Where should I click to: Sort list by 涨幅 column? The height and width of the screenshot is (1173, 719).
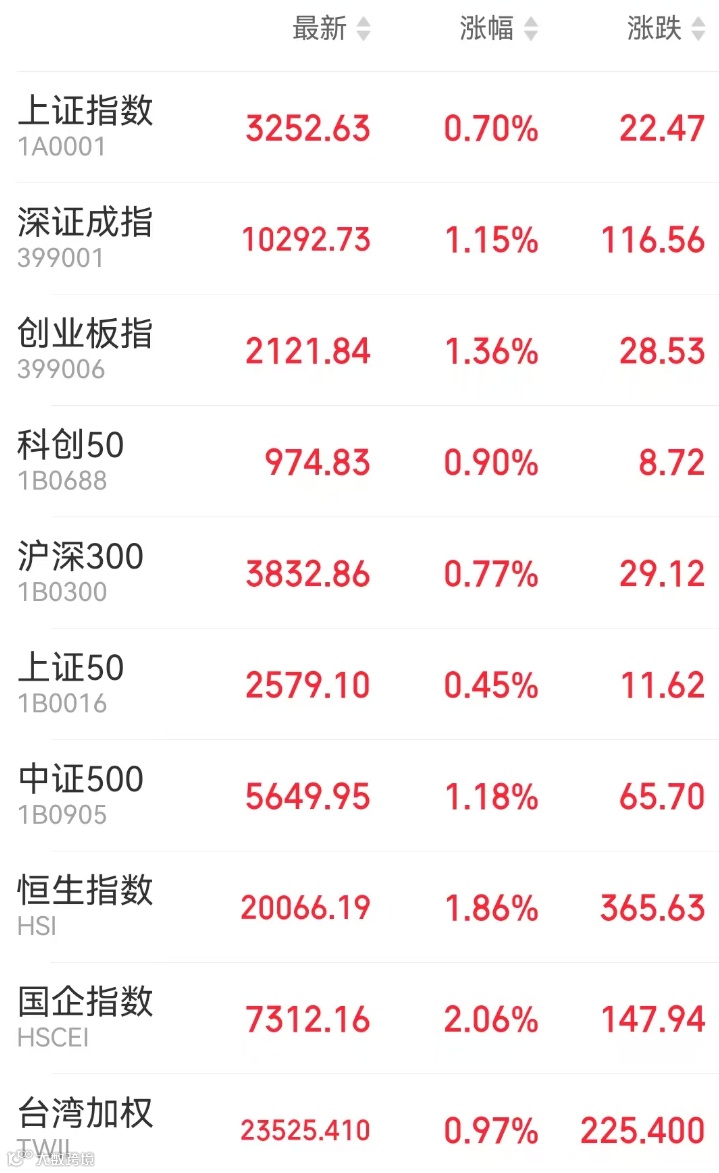(x=499, y=29)
